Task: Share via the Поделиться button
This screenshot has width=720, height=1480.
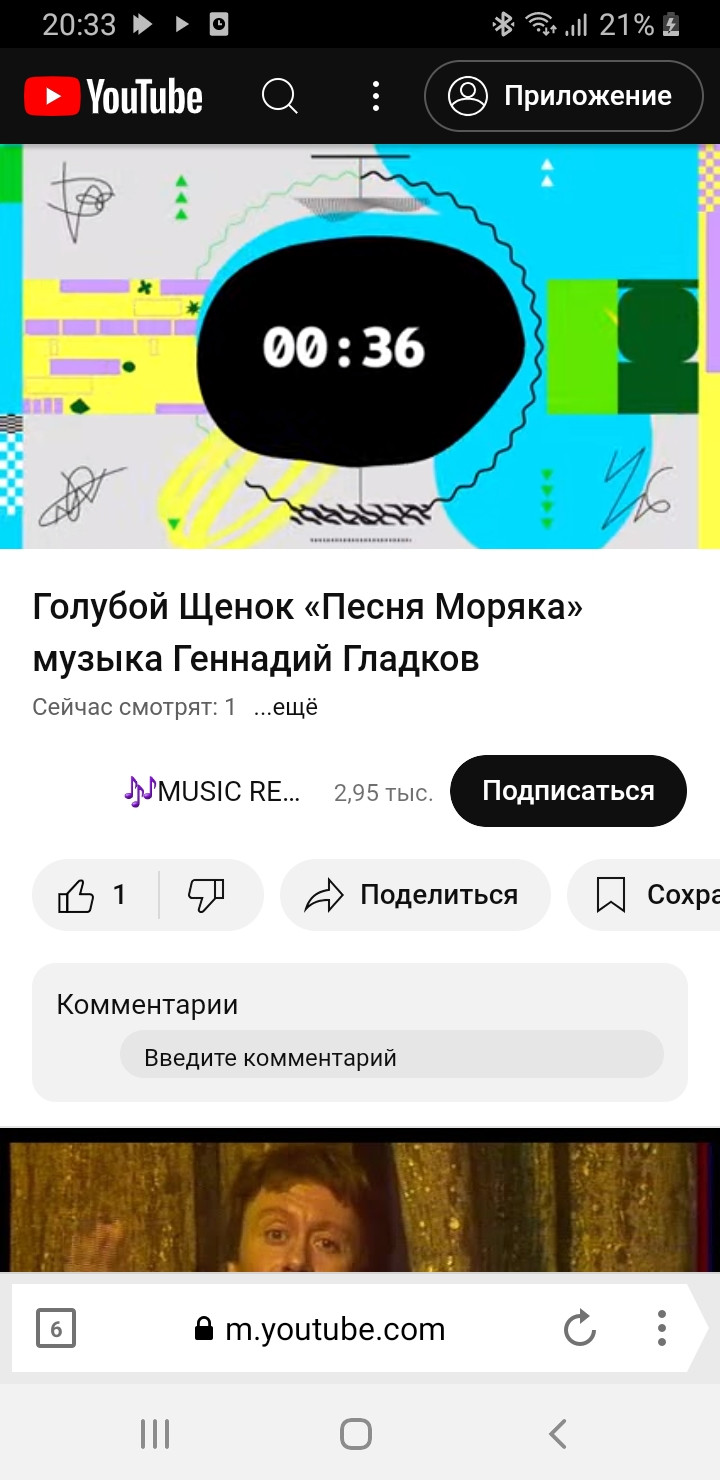Action: 415,895
